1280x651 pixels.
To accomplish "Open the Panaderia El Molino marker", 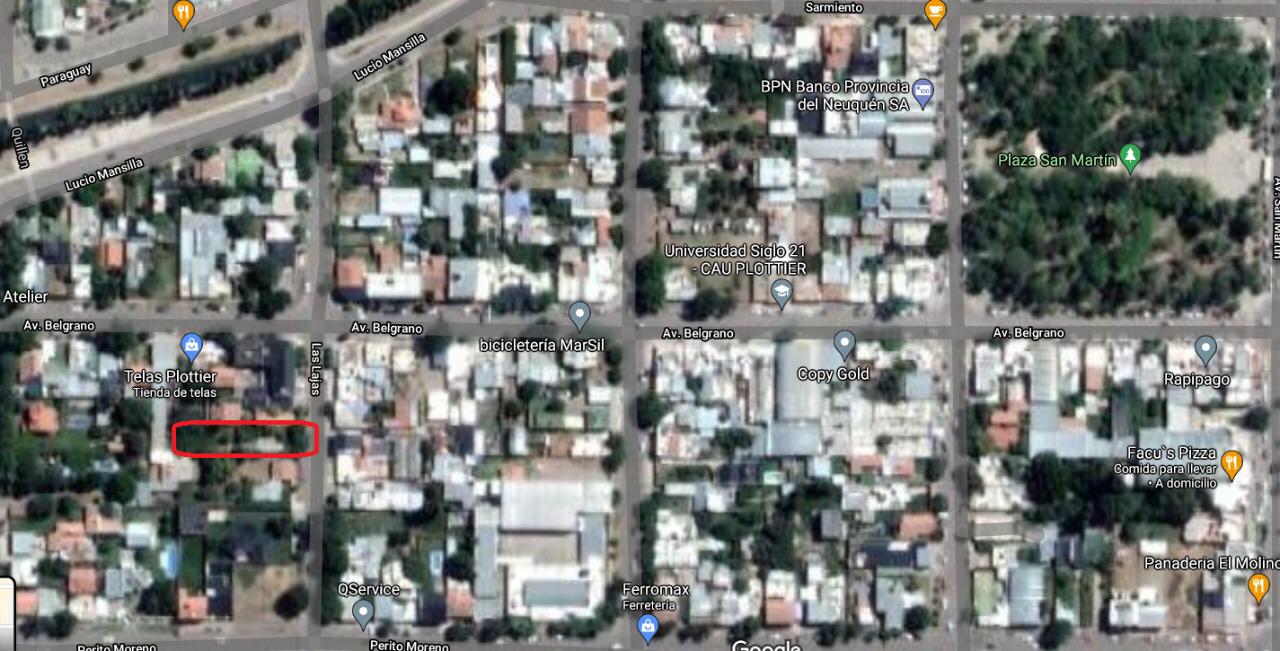I will point(1259,586).
